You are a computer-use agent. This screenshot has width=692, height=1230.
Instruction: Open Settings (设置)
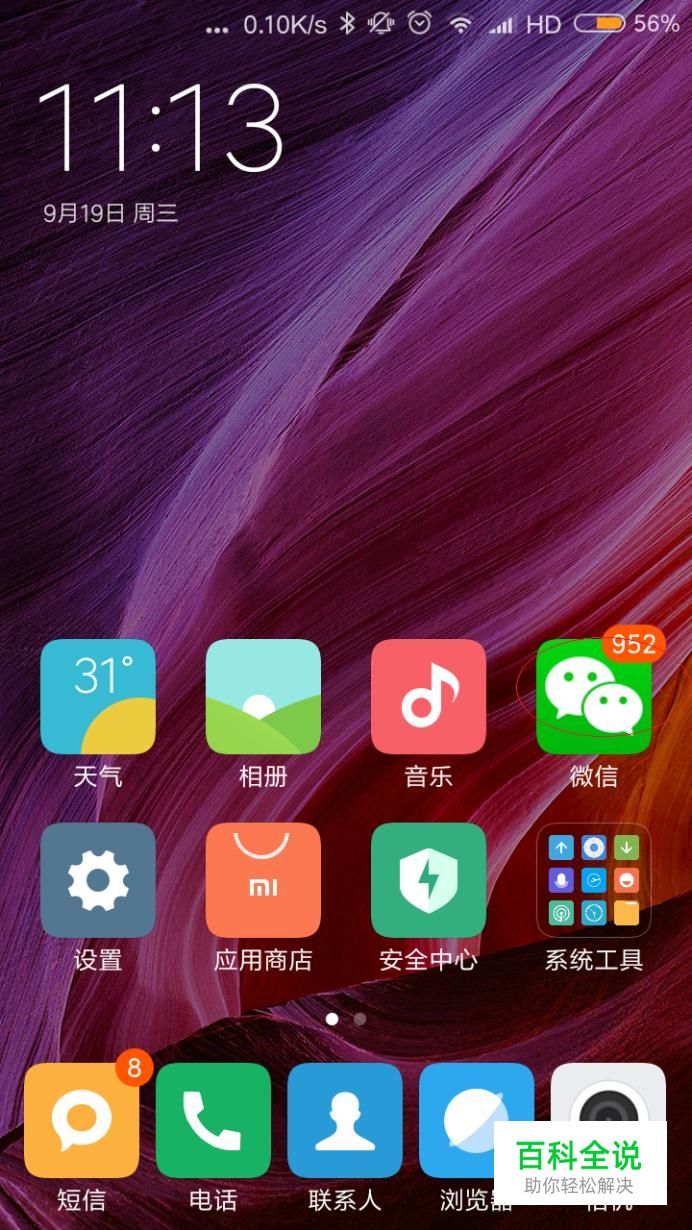click(x=98, y=880)
